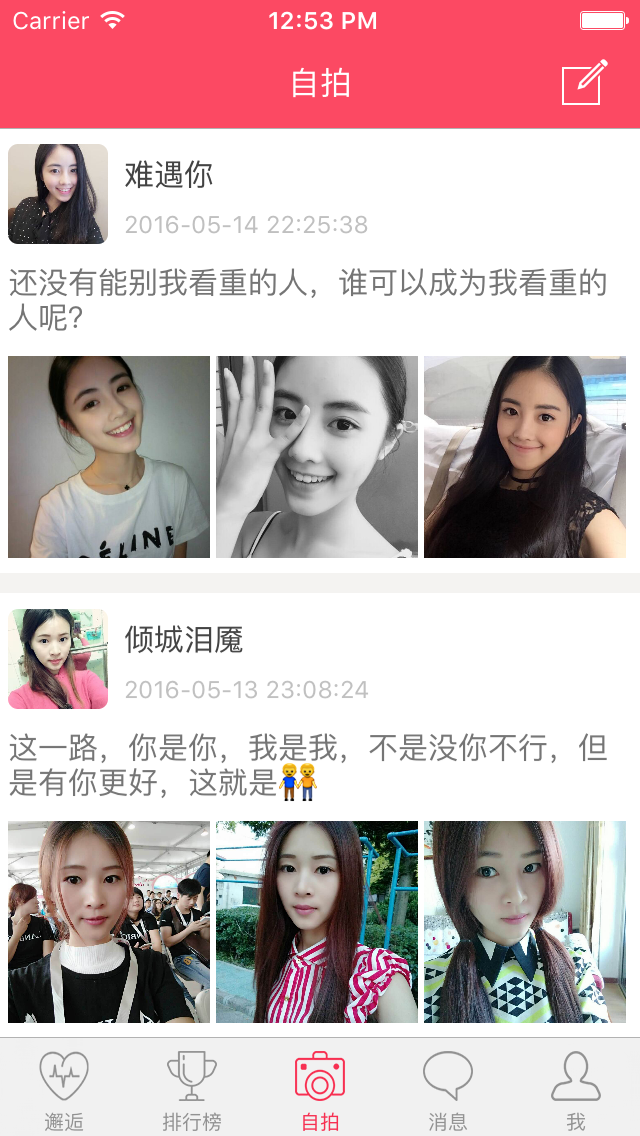Open 倾城泪魔's third photo with pigtails
This screenshot has width=640, height=1136.
[x=525, y=922]
